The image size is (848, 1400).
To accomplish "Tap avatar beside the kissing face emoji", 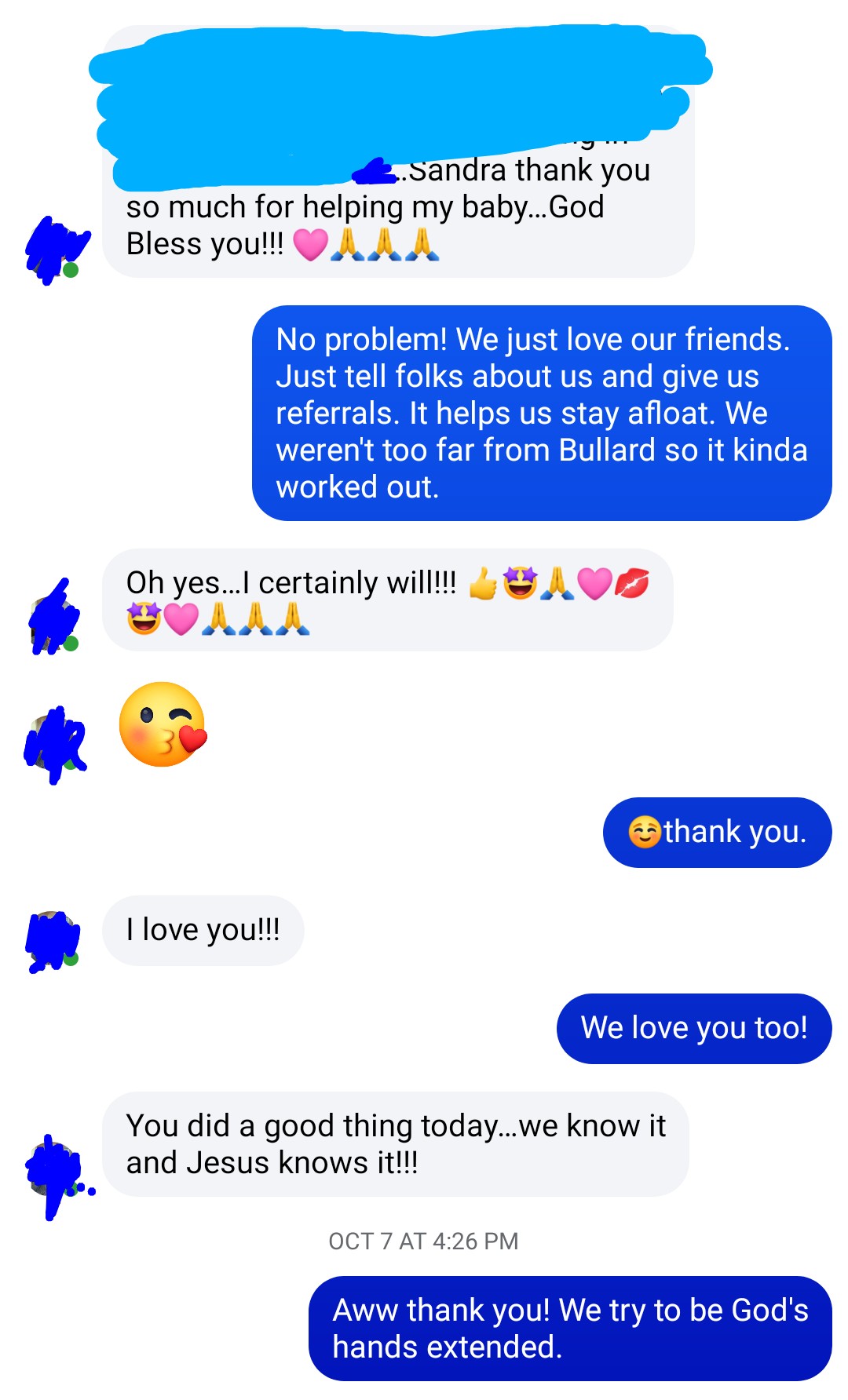I will tap(55, 744).
